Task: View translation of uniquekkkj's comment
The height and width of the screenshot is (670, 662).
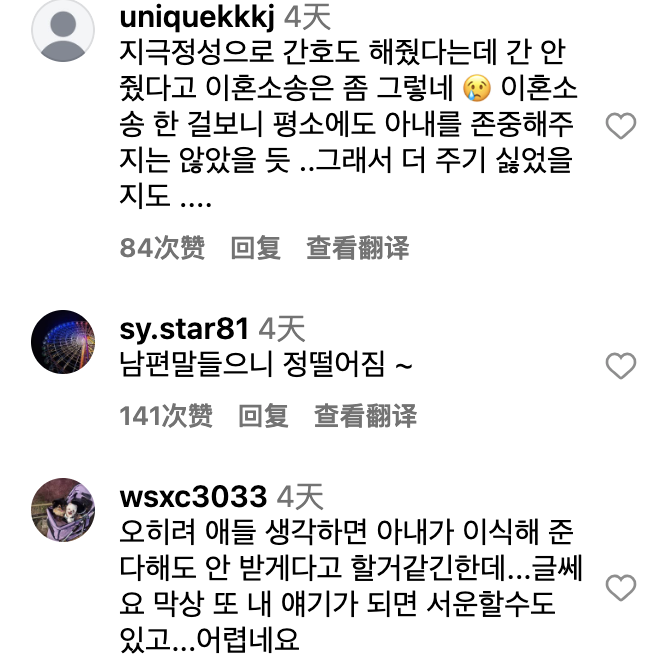Action: tap(357, 248)
